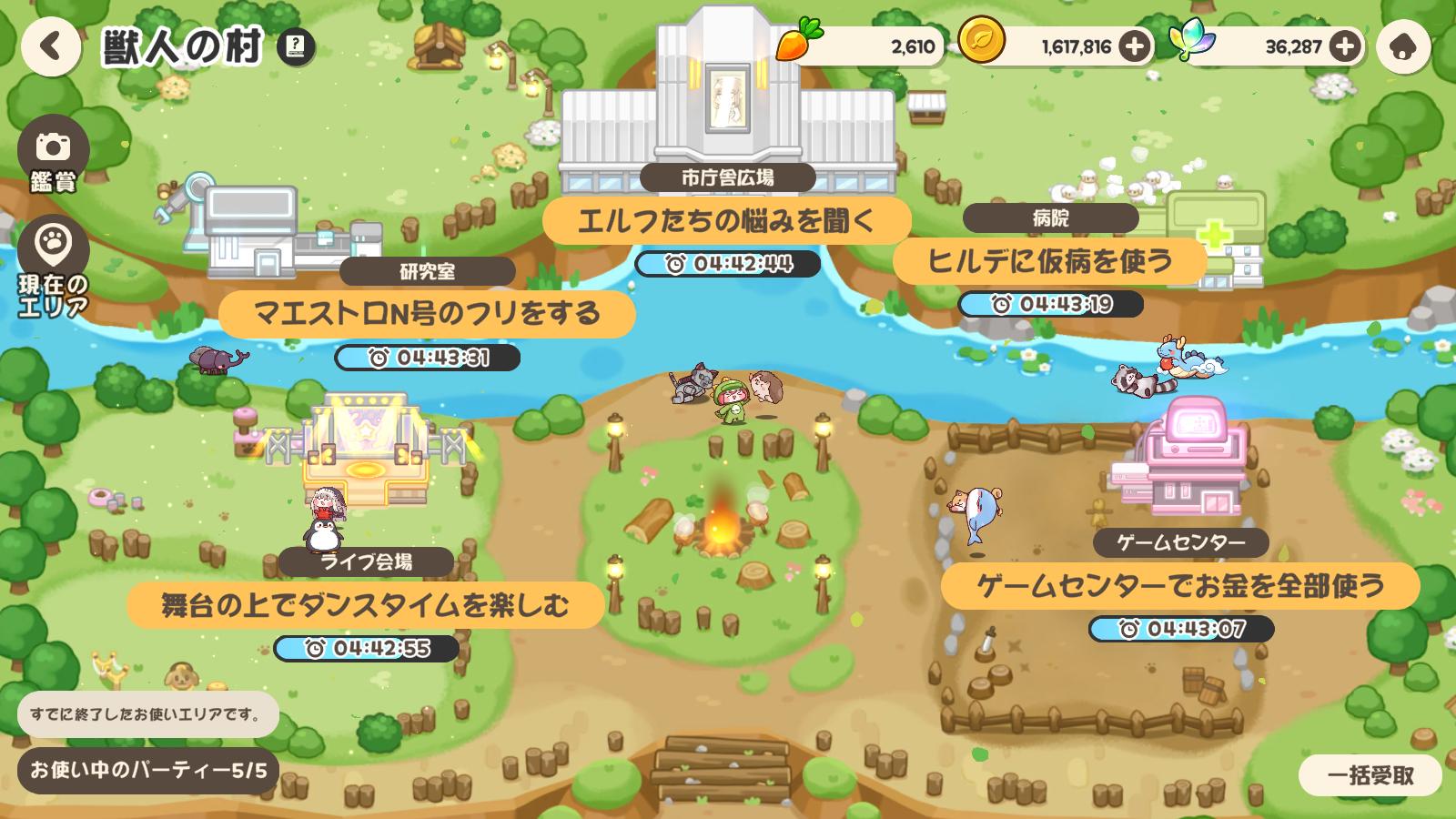Open 鑑賞 camera mode

53,155
